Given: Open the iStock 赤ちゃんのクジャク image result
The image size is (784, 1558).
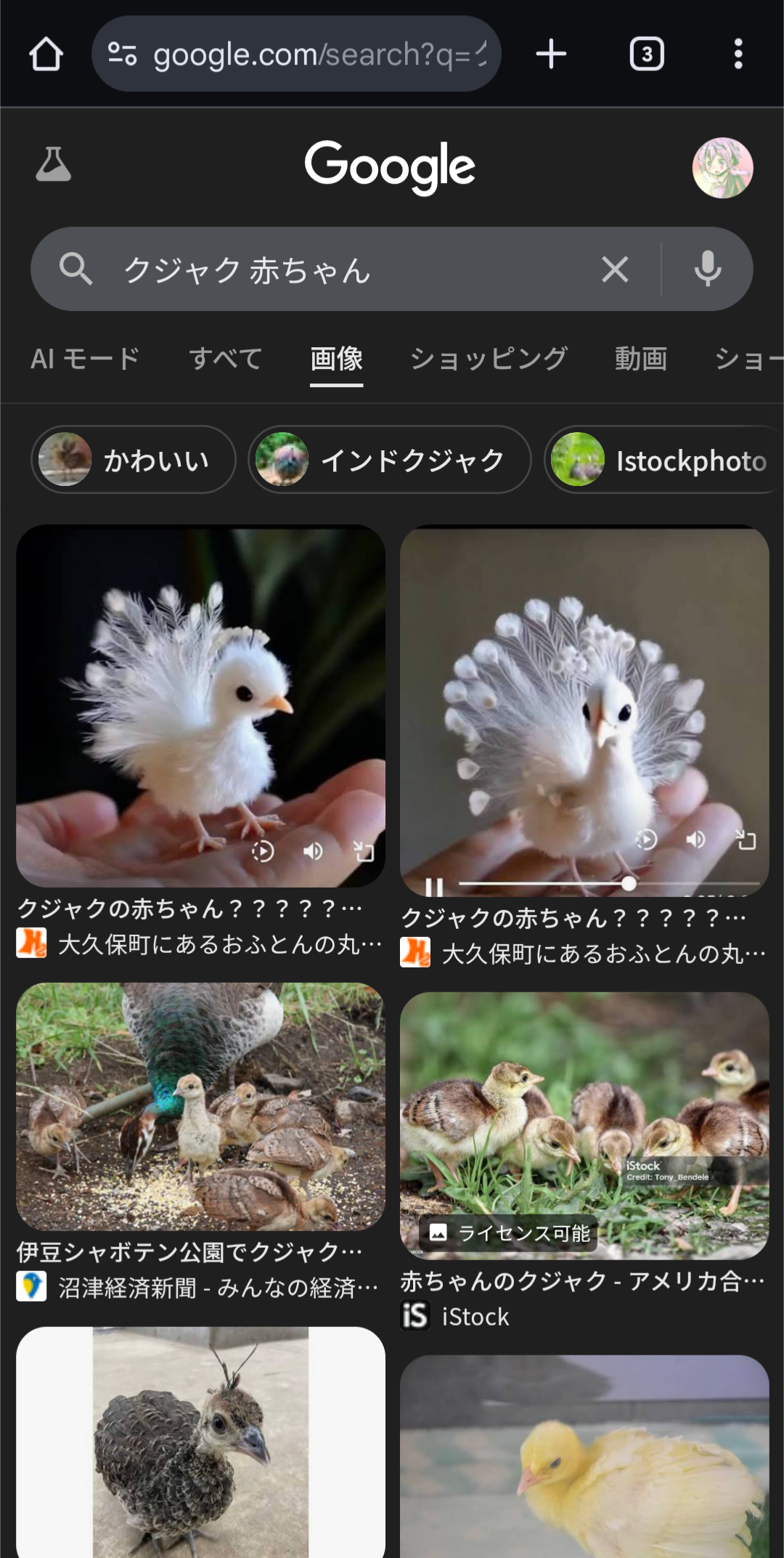Looking at the screenshot, I should click(x=584, y=1124).
